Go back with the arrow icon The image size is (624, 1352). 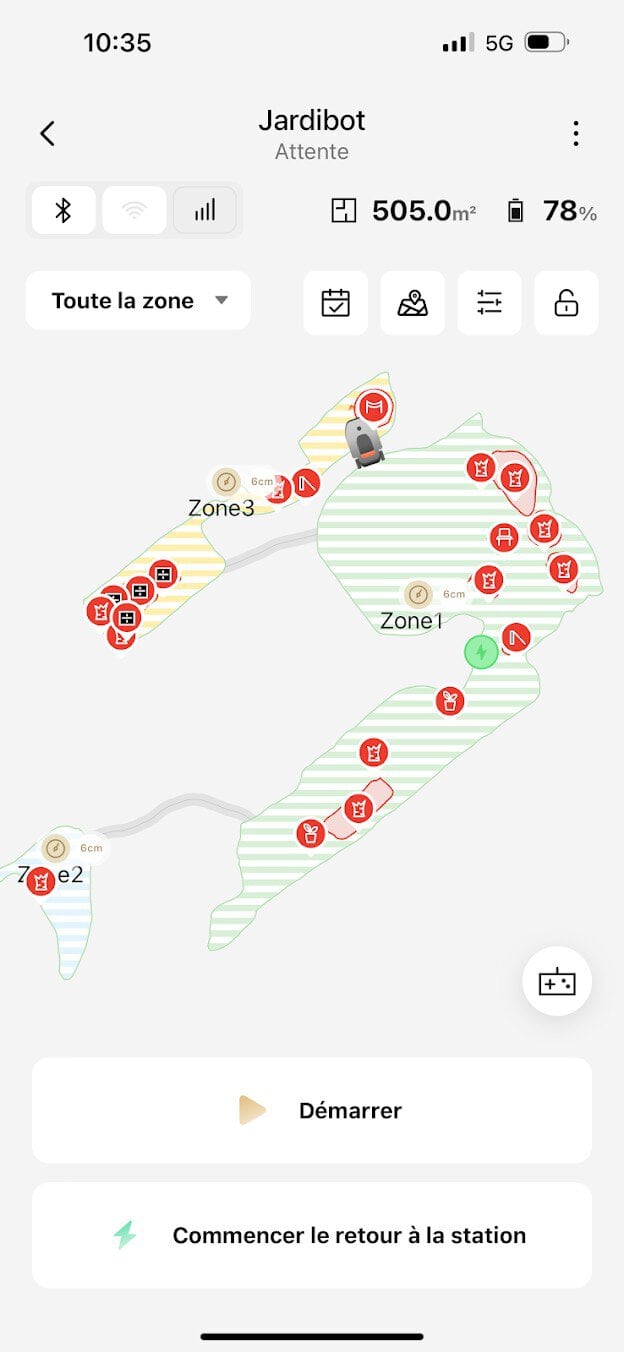pyautogui.click(x=47, y=134)
